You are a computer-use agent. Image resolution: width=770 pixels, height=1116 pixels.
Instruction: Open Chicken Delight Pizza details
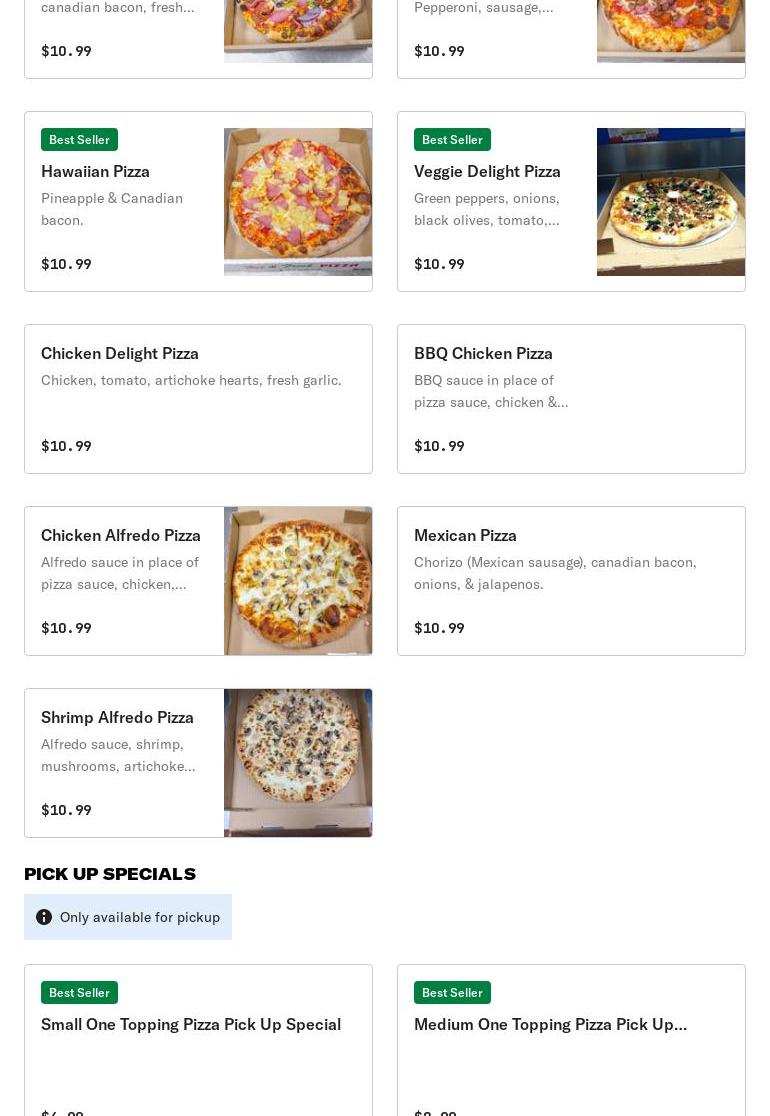[198, 398]
